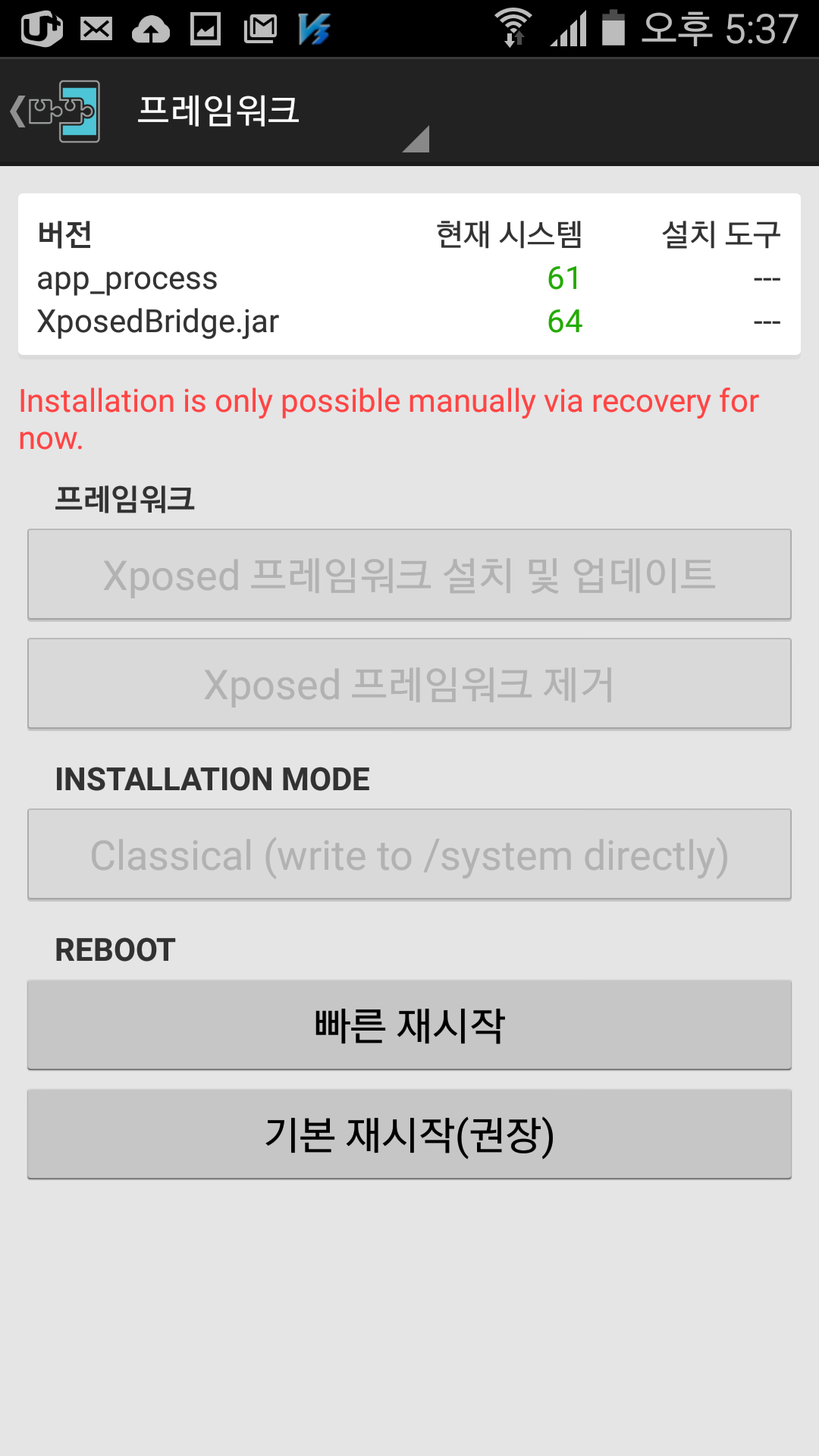Select Classical installation mode button
Viewport: 819px width, 1456px height.
tap(409, 855)
